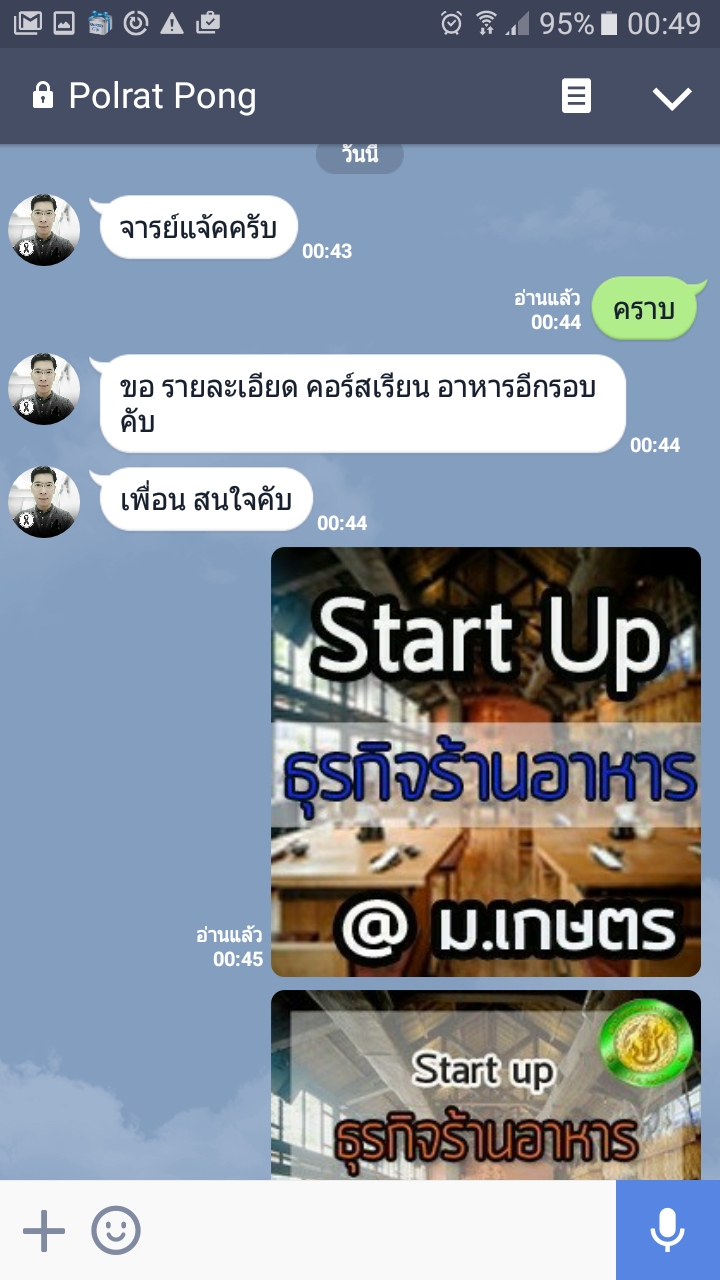This screenshot has height=1280, width=720.
Task: Open the second Start up ธุรกิจร้านอาหาร image
Action: [486, 1085]
